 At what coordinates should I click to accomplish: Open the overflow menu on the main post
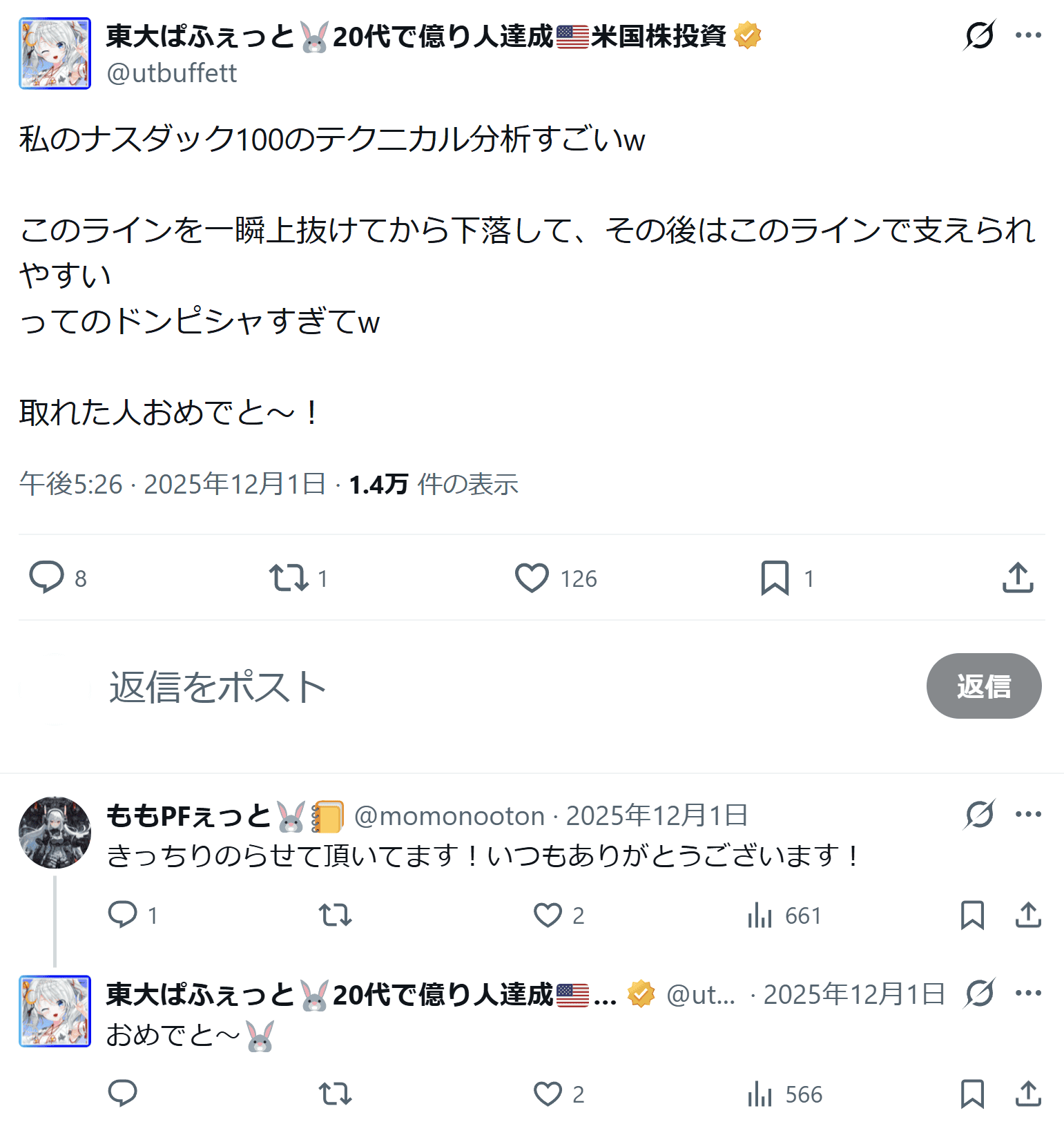[x=1027, y=35]
